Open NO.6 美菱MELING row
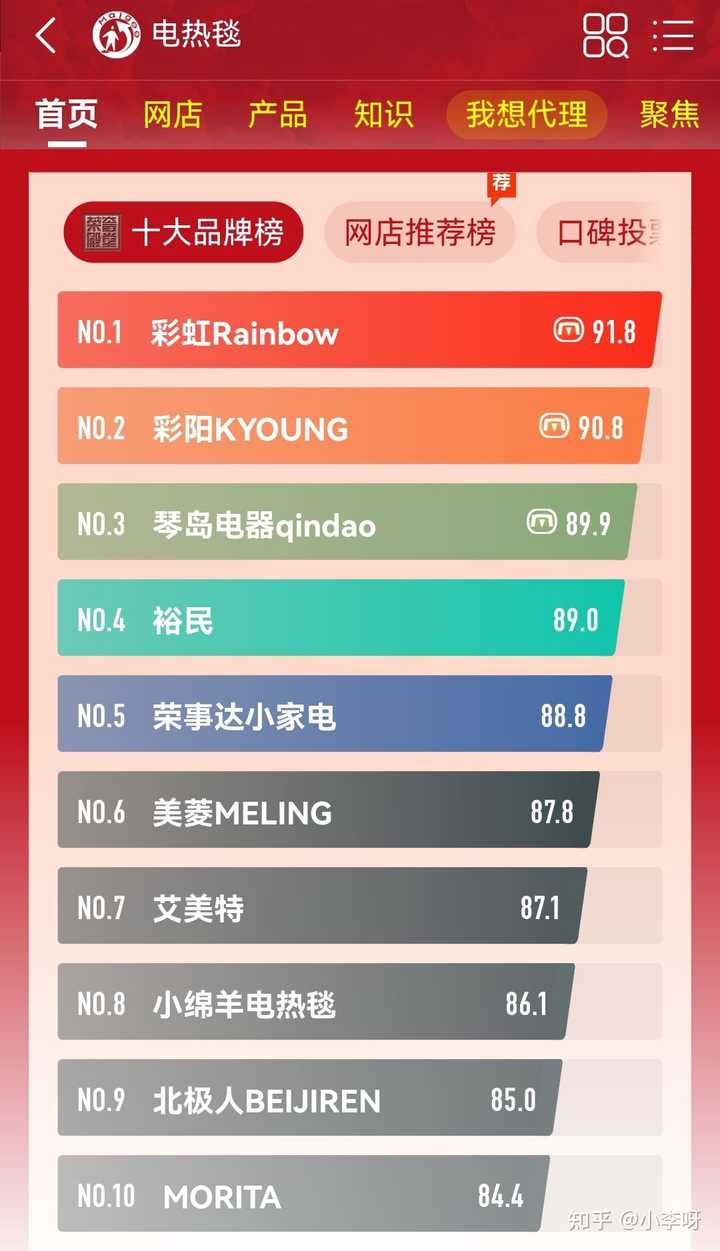This screenshot has height=1251, width=720. point(360,811)
